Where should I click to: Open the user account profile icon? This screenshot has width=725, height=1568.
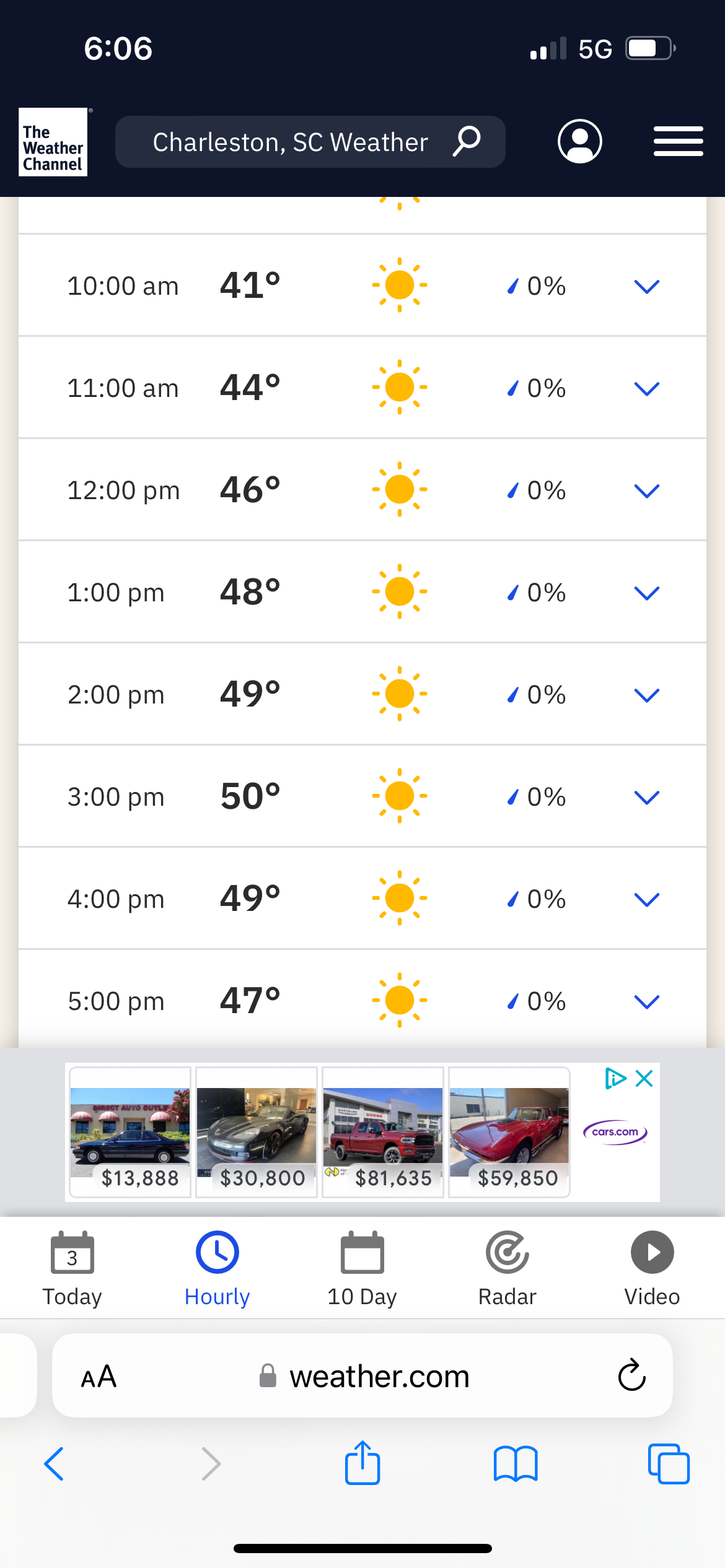click(x=579, y=142)
